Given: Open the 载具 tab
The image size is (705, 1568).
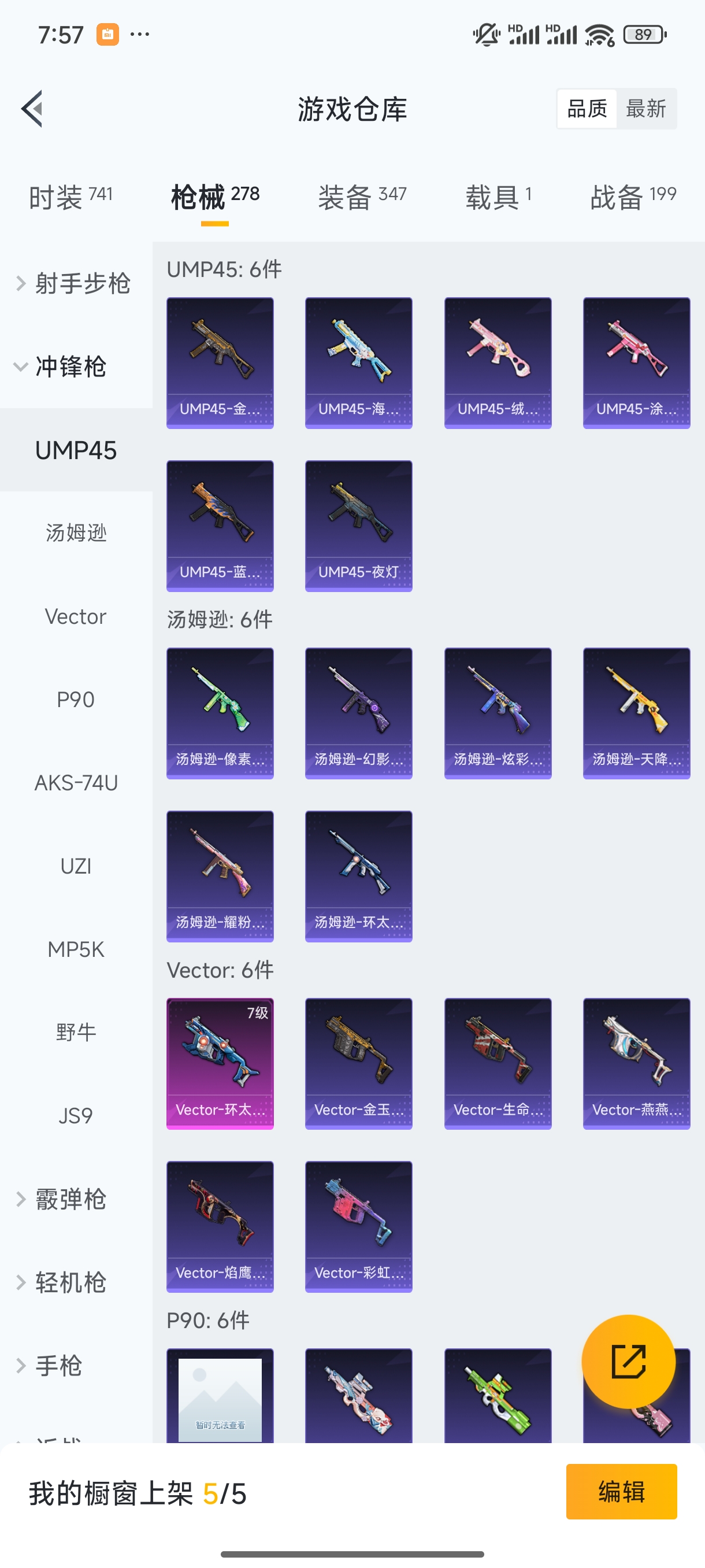Looking at the screenshot, I should pos(498,197).
